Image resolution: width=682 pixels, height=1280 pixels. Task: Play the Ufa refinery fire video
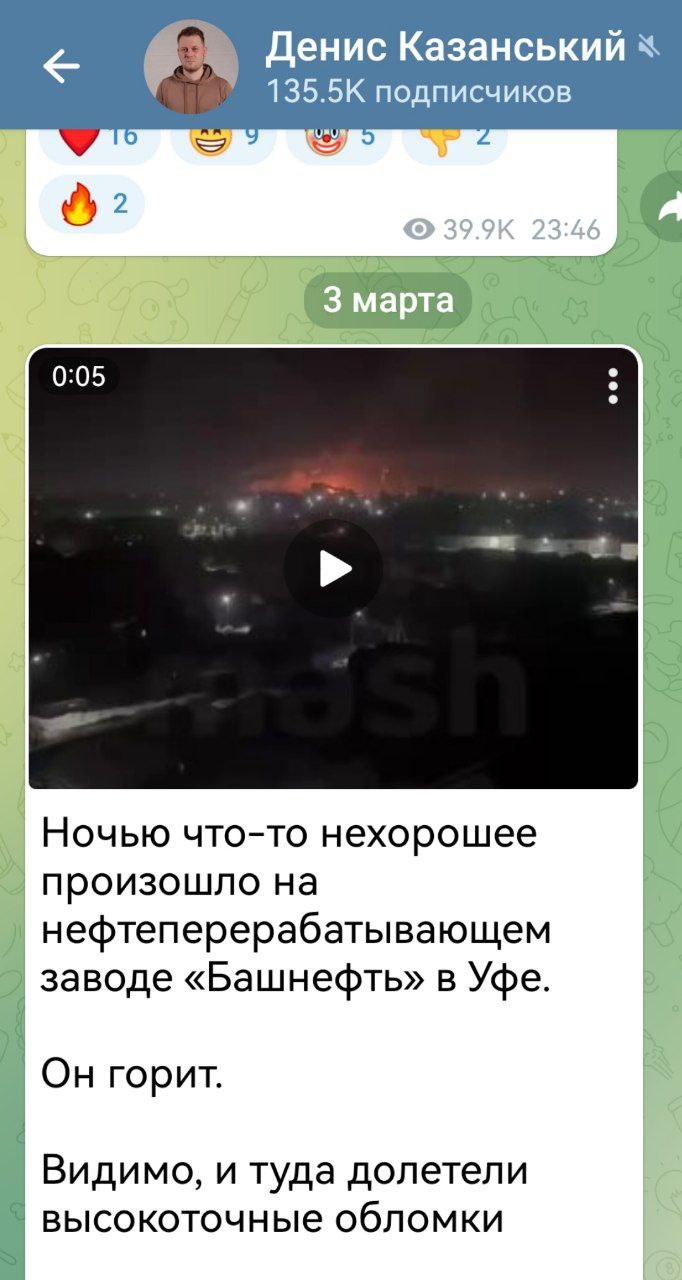point(333,569)
